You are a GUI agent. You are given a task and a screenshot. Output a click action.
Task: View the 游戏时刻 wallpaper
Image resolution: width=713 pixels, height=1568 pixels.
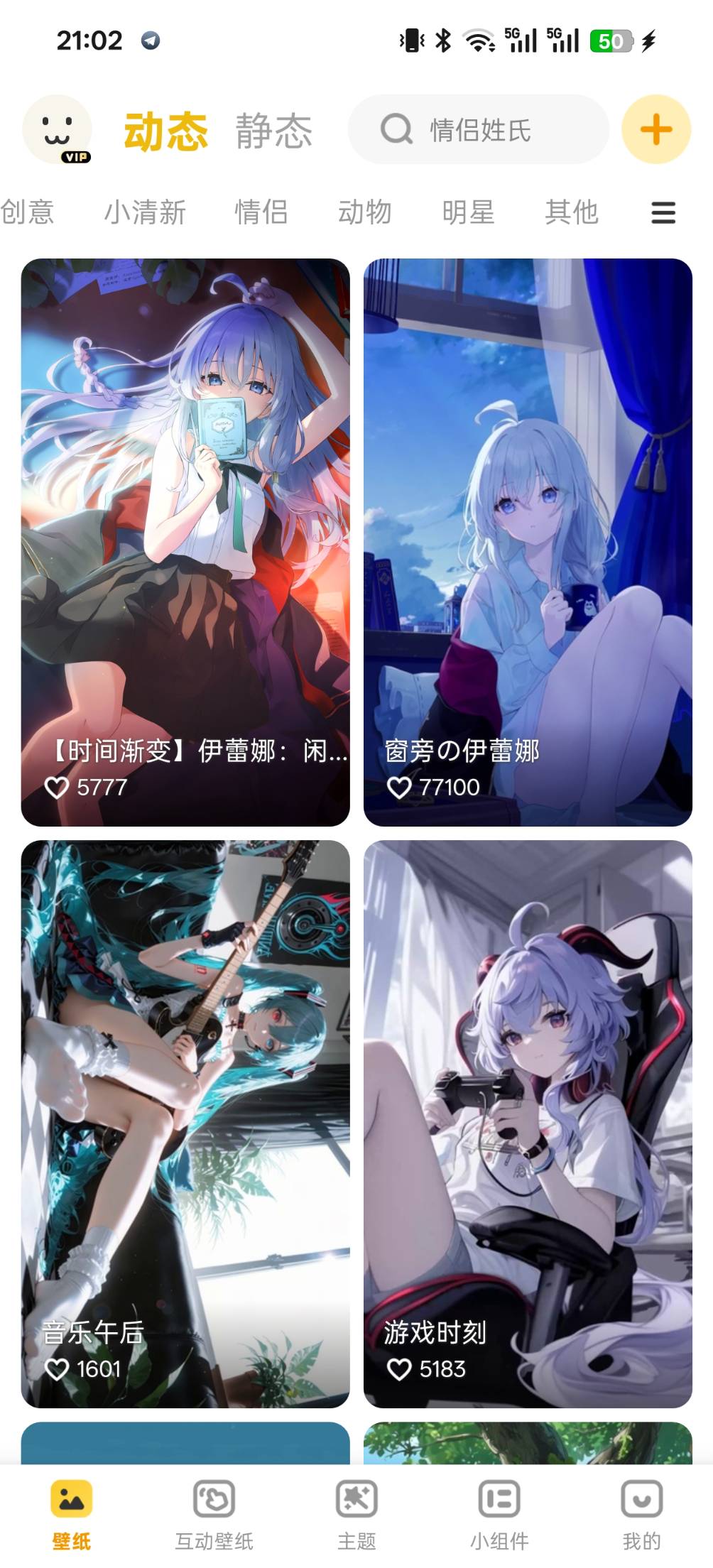click(528, 1123)
